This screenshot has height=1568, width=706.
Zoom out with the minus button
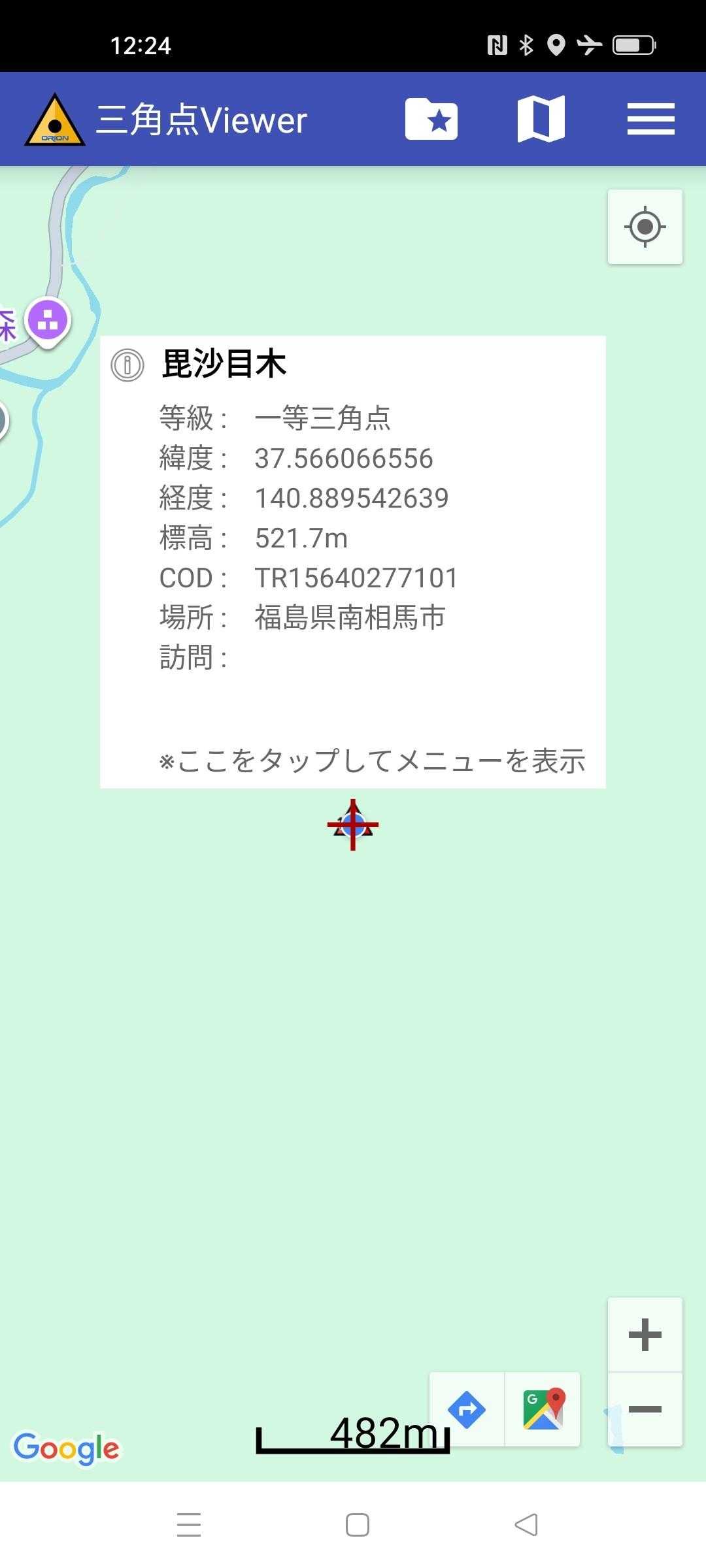click(x=645, y=1409)
